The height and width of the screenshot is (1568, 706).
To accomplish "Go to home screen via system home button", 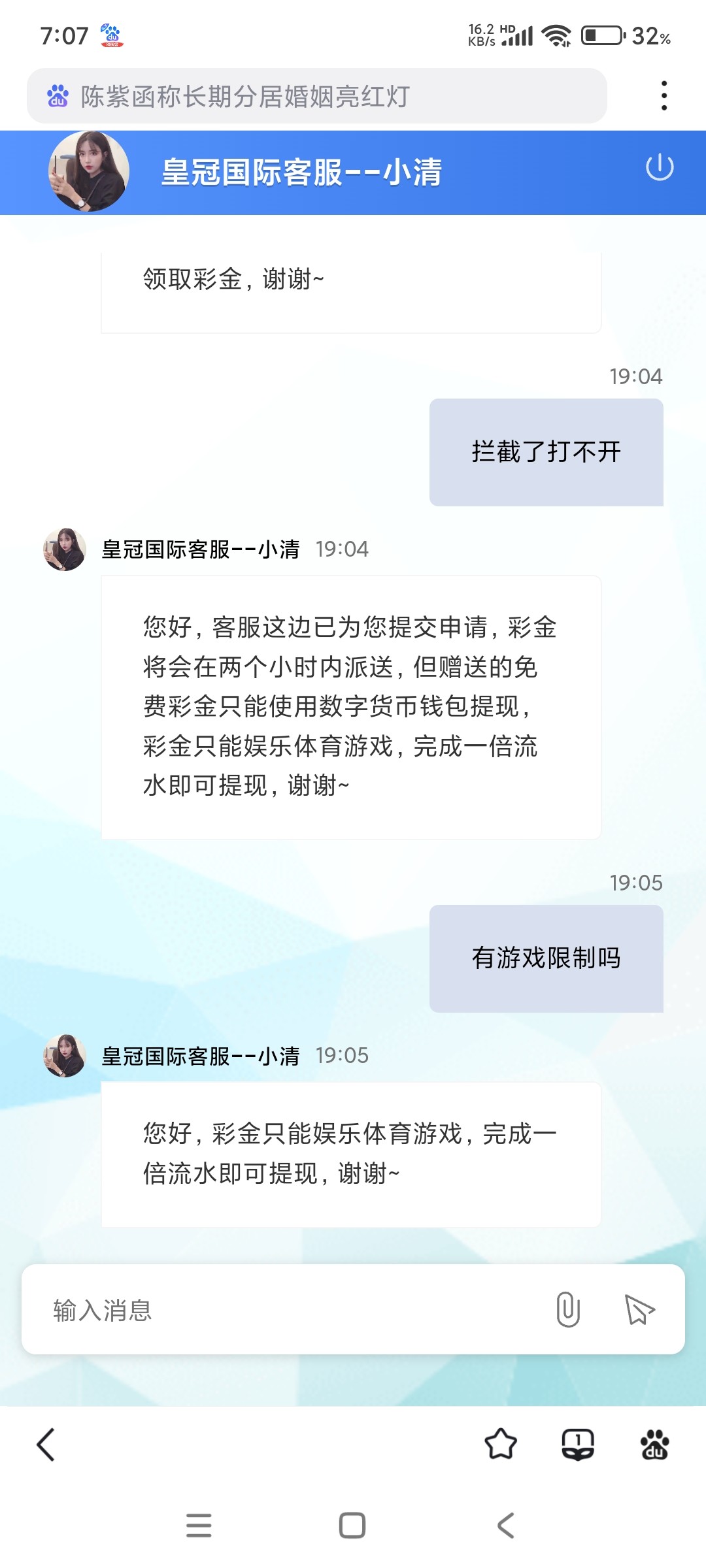I will pos(352,1526).
